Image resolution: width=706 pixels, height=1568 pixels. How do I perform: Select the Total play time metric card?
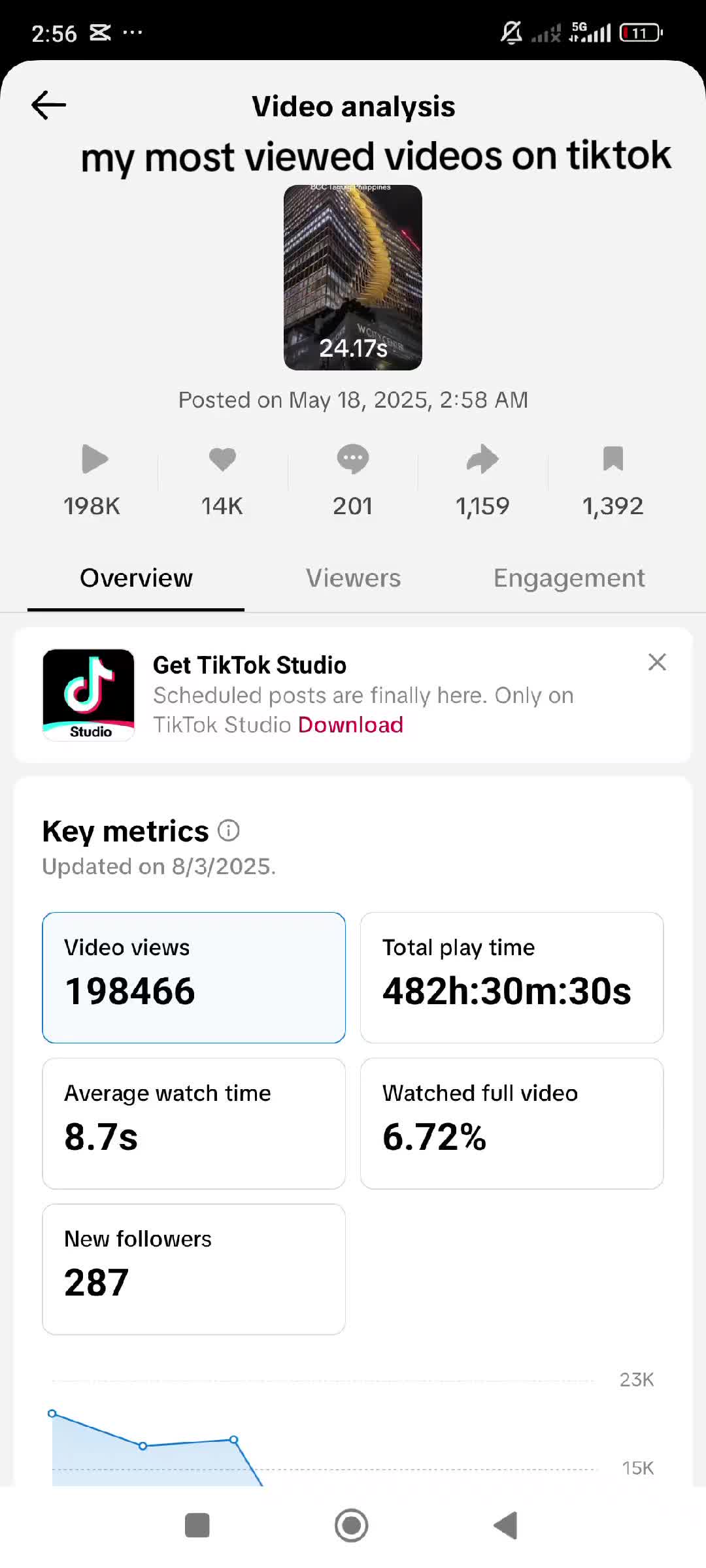[511, 977]
